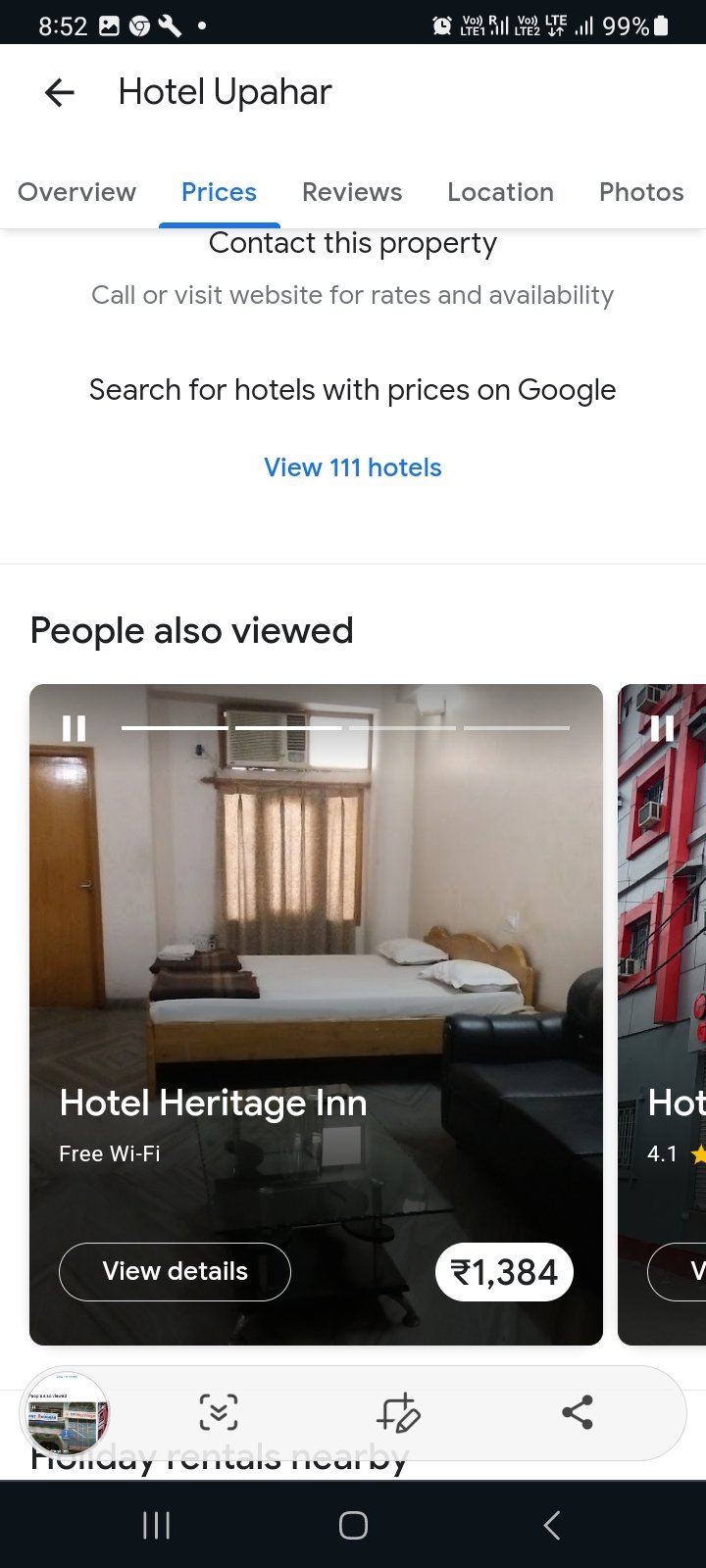This screenshot has height=1568, width=706.
Task: Open the captured screenshot preview thumbnail
Action: click(x=66, y=1414)
